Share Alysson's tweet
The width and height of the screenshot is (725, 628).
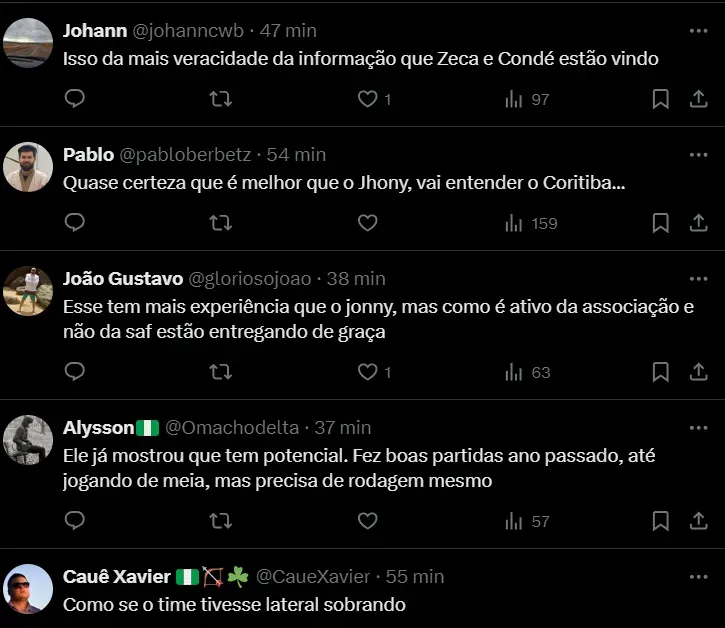(699, 521)
